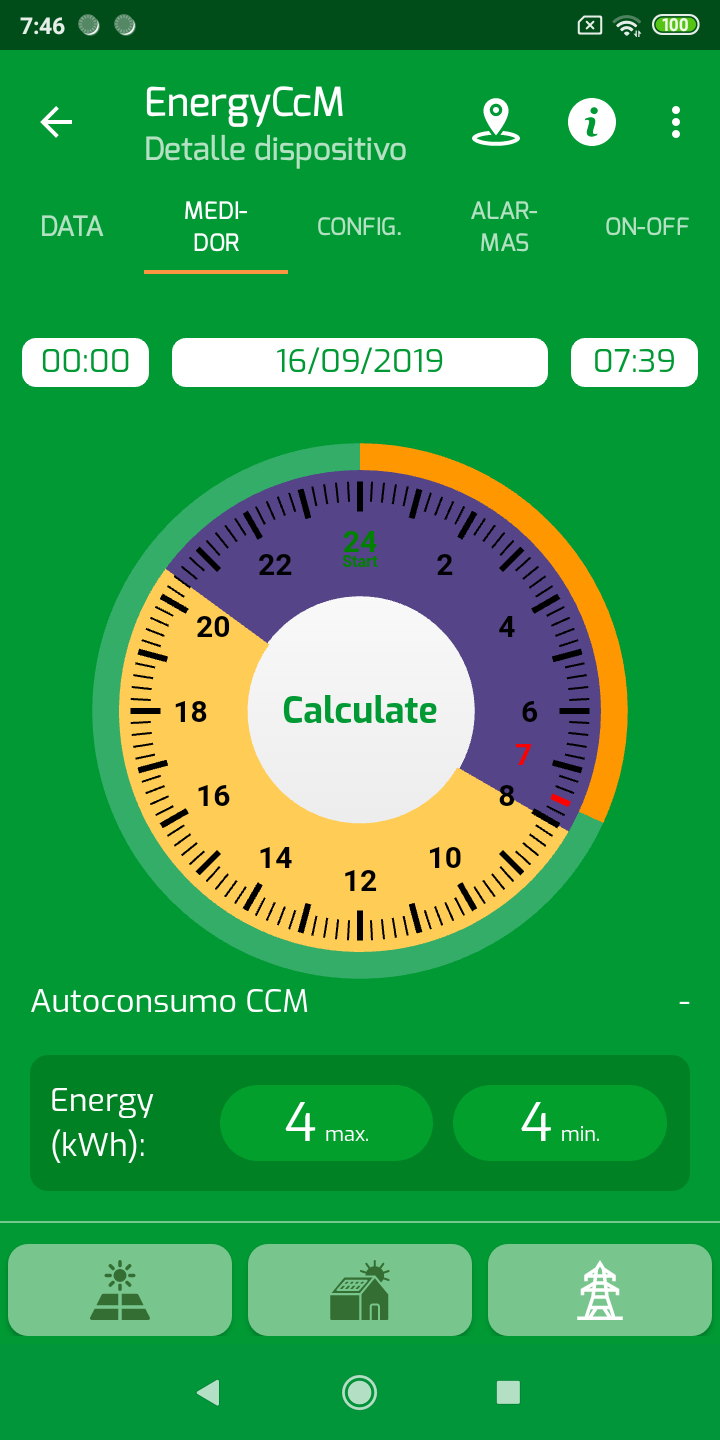Switch to the ON-OFF tab
This screenshot has height=1440, width=720.
click(647, 227)
